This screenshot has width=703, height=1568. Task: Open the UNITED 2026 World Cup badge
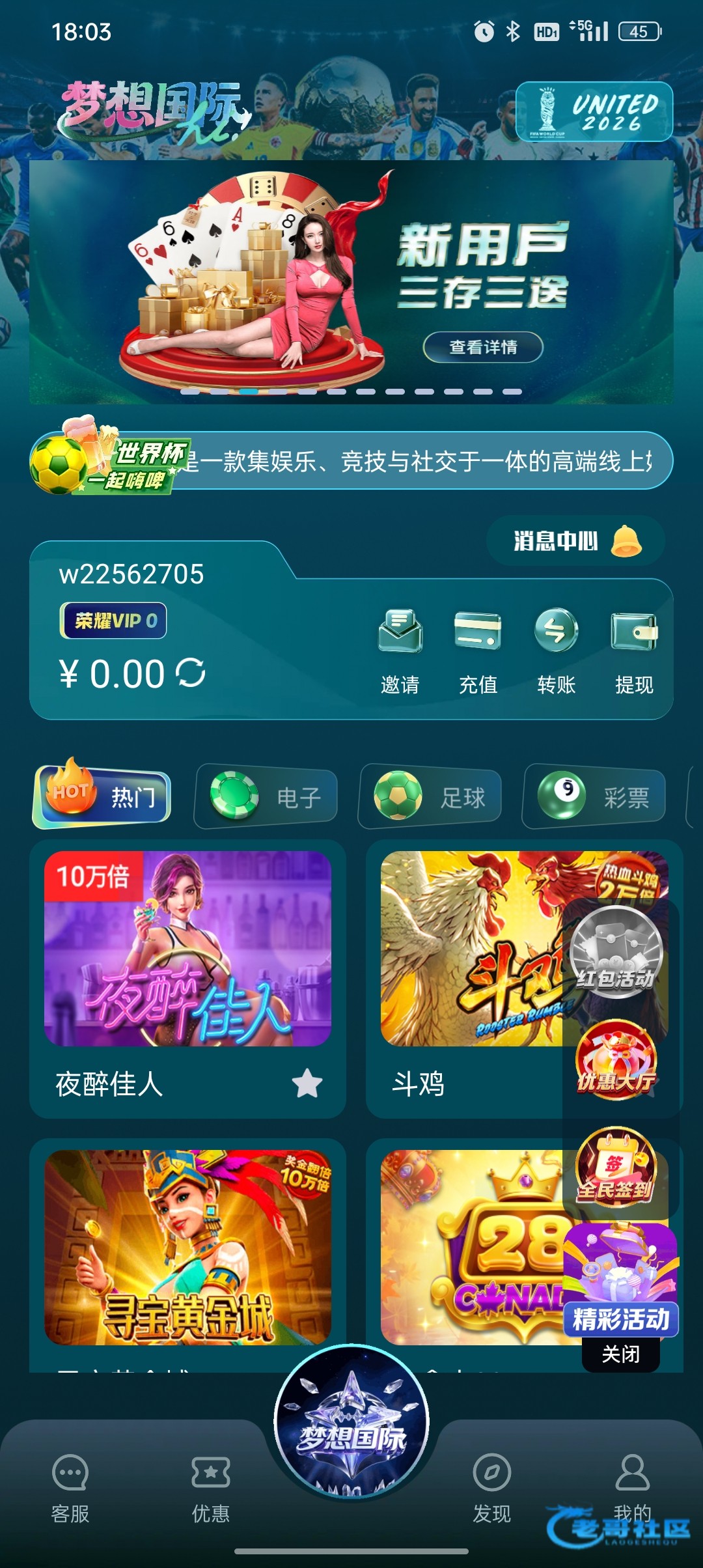click(x=594, y=112)
